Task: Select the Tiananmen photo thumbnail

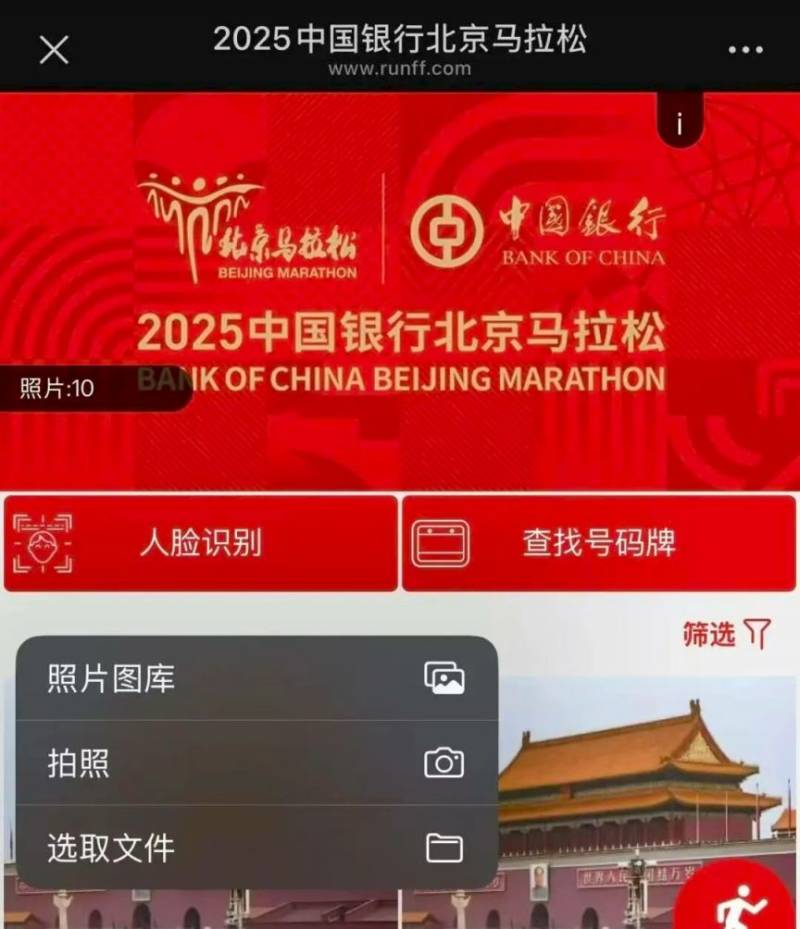Action: [640, 790]
